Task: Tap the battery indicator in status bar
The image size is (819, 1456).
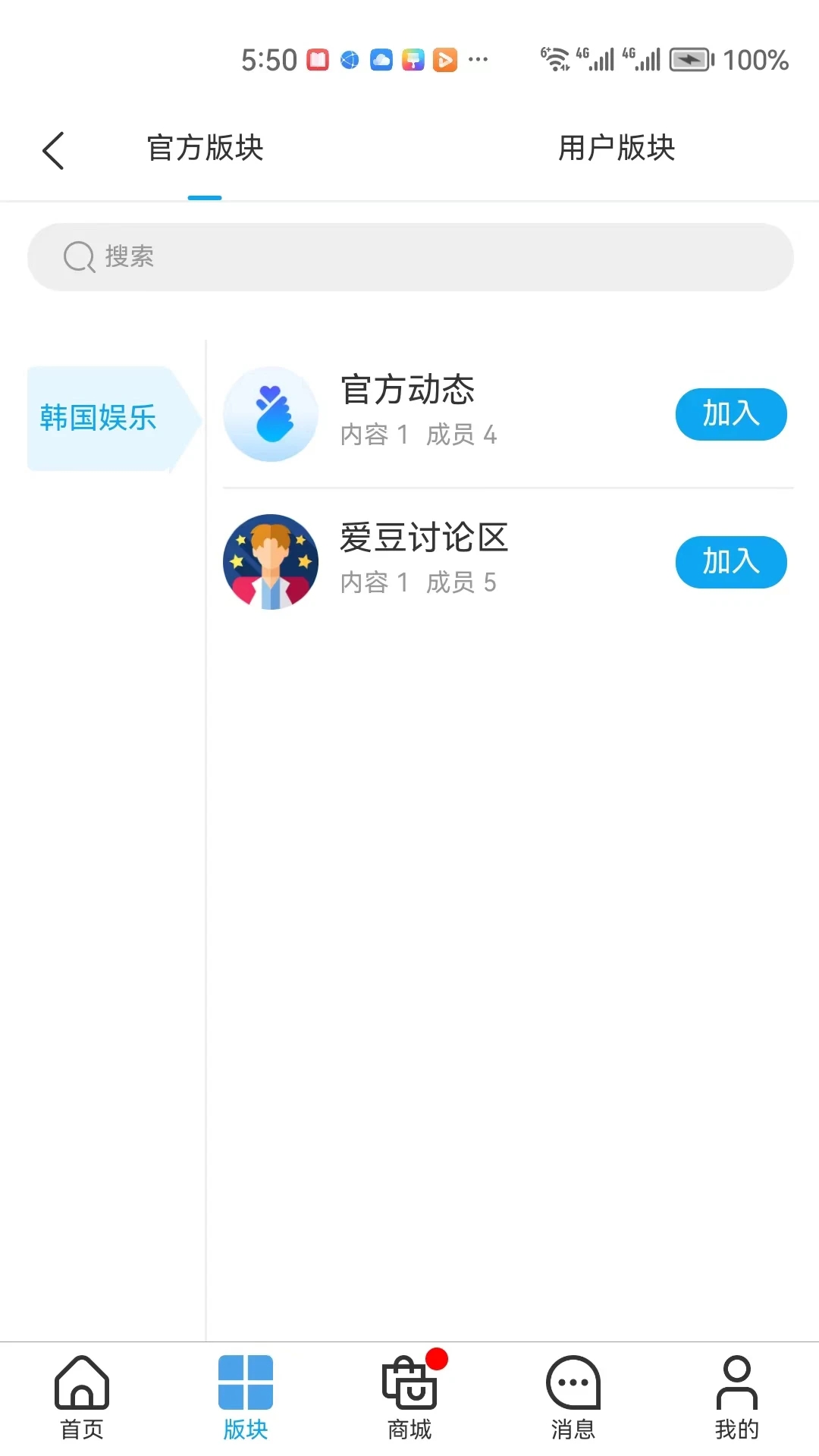Action: pos(689,59)
